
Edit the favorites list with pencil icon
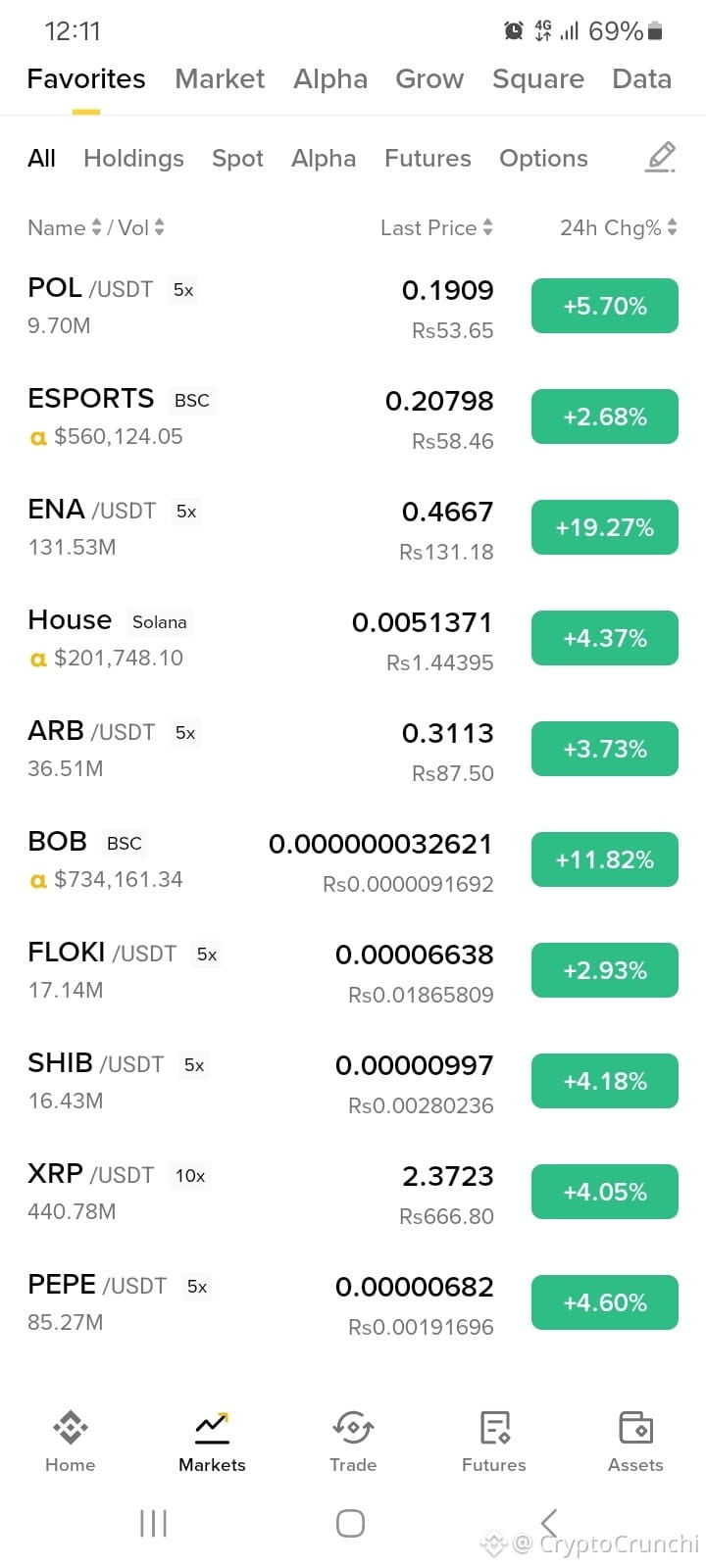pyautogui.click(x=661, y=158)
